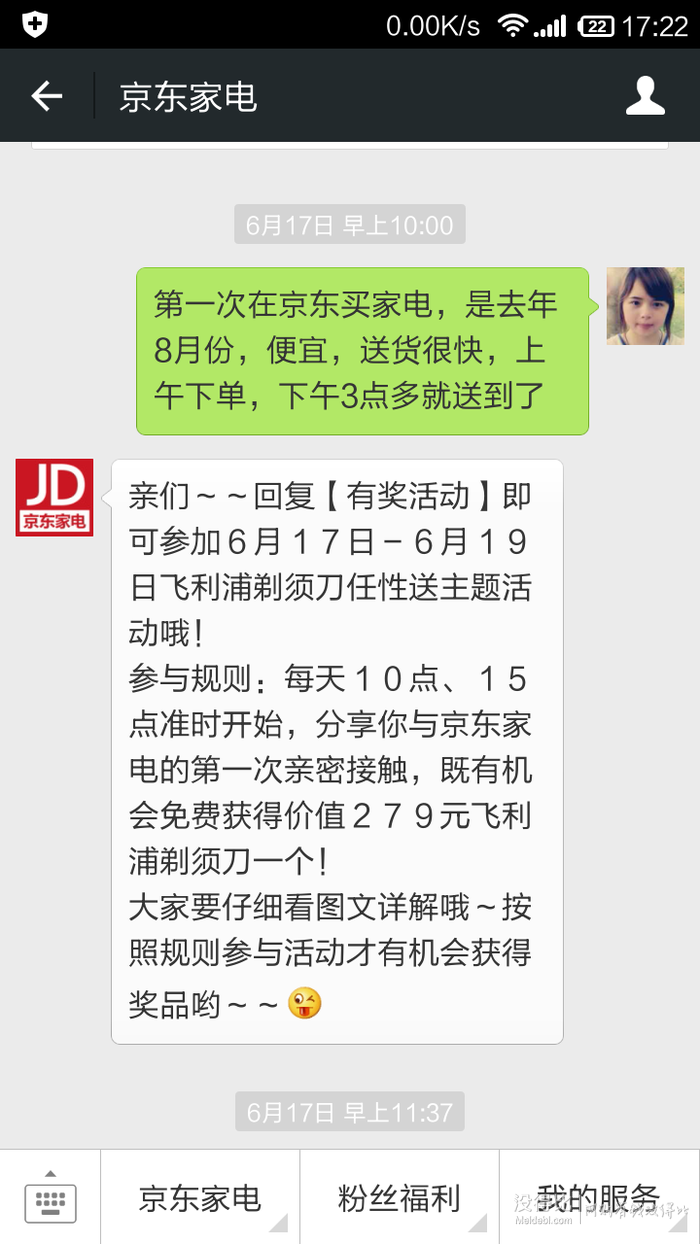
Task: Open the 粉丝福利 menu
Action: click(x=399, y=1197)
